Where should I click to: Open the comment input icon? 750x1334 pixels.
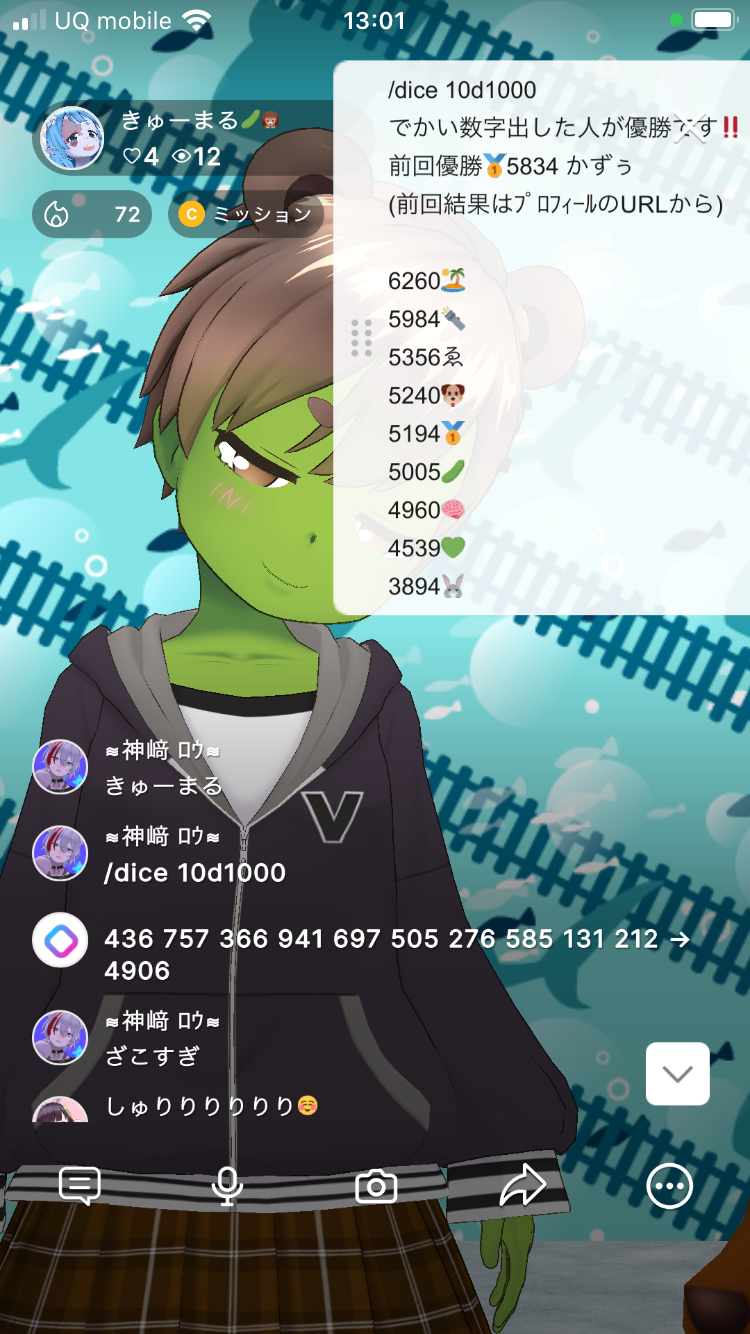[x=79, y=1186]
